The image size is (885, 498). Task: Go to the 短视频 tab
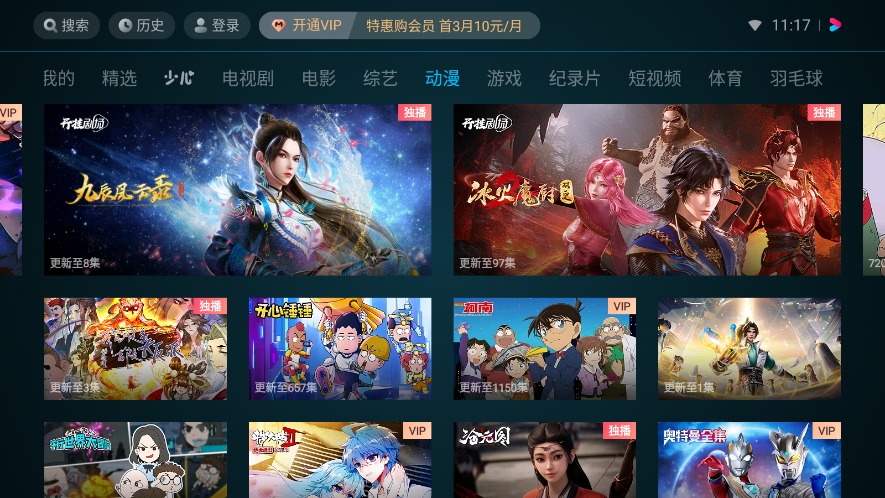pos(654,78)
